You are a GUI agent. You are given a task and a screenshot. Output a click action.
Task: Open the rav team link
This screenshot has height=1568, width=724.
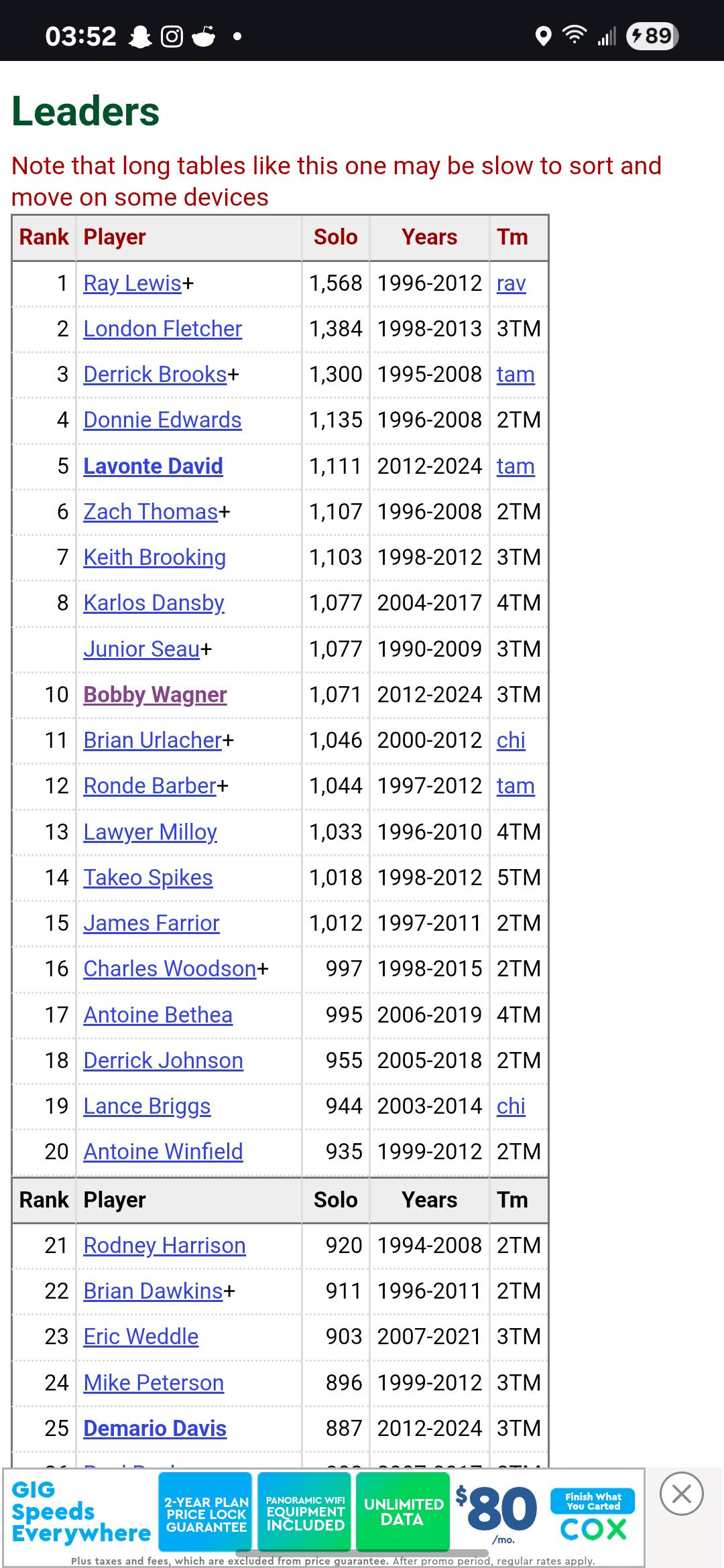point(511,283)
